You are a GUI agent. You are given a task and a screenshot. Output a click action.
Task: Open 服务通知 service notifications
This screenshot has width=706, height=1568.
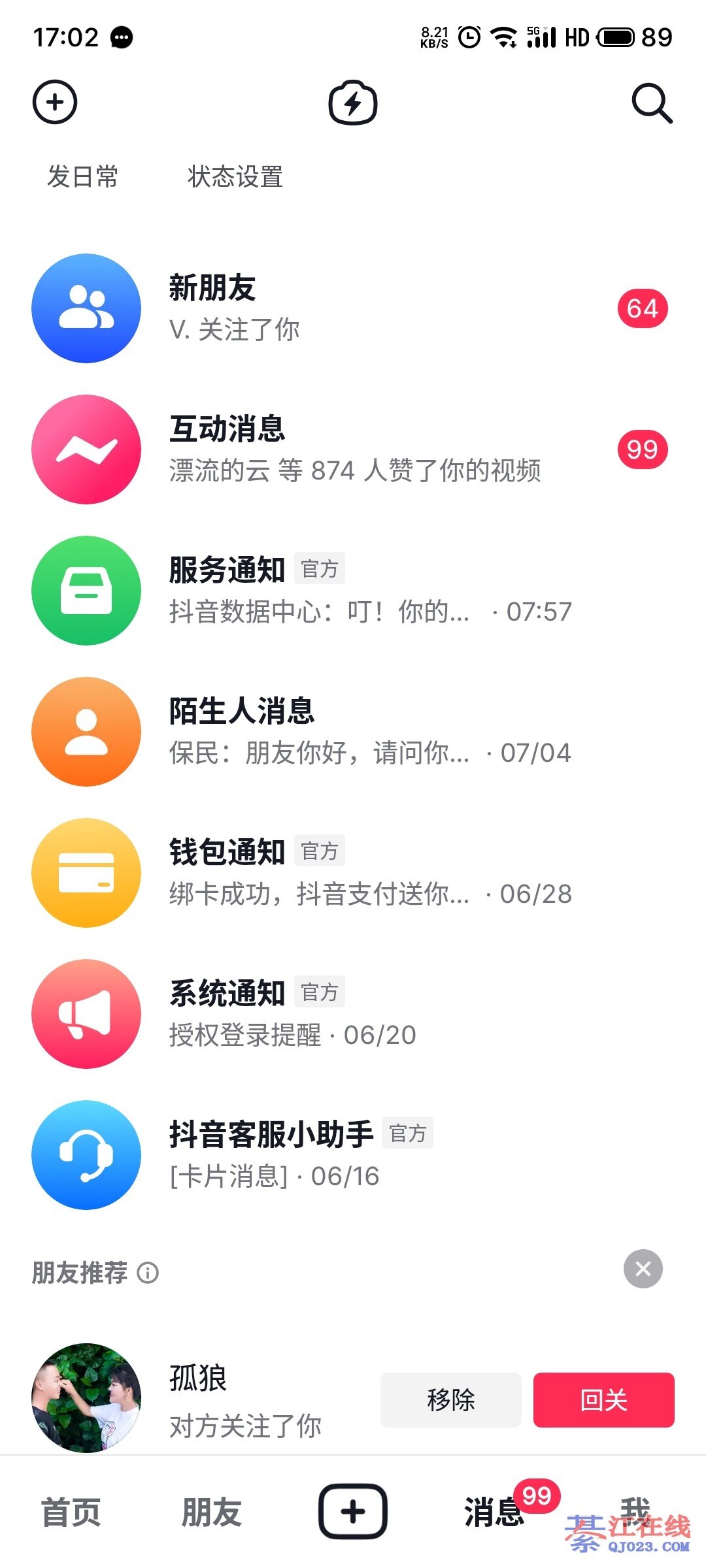353,591
